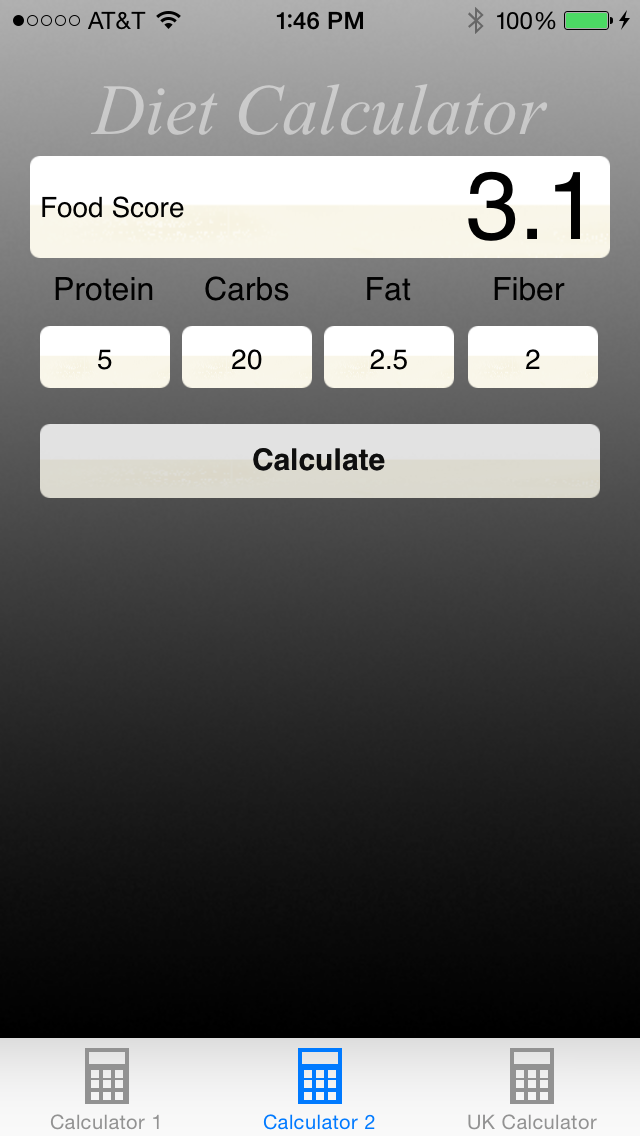Open the UK Calculator tab

point(532,1089)
